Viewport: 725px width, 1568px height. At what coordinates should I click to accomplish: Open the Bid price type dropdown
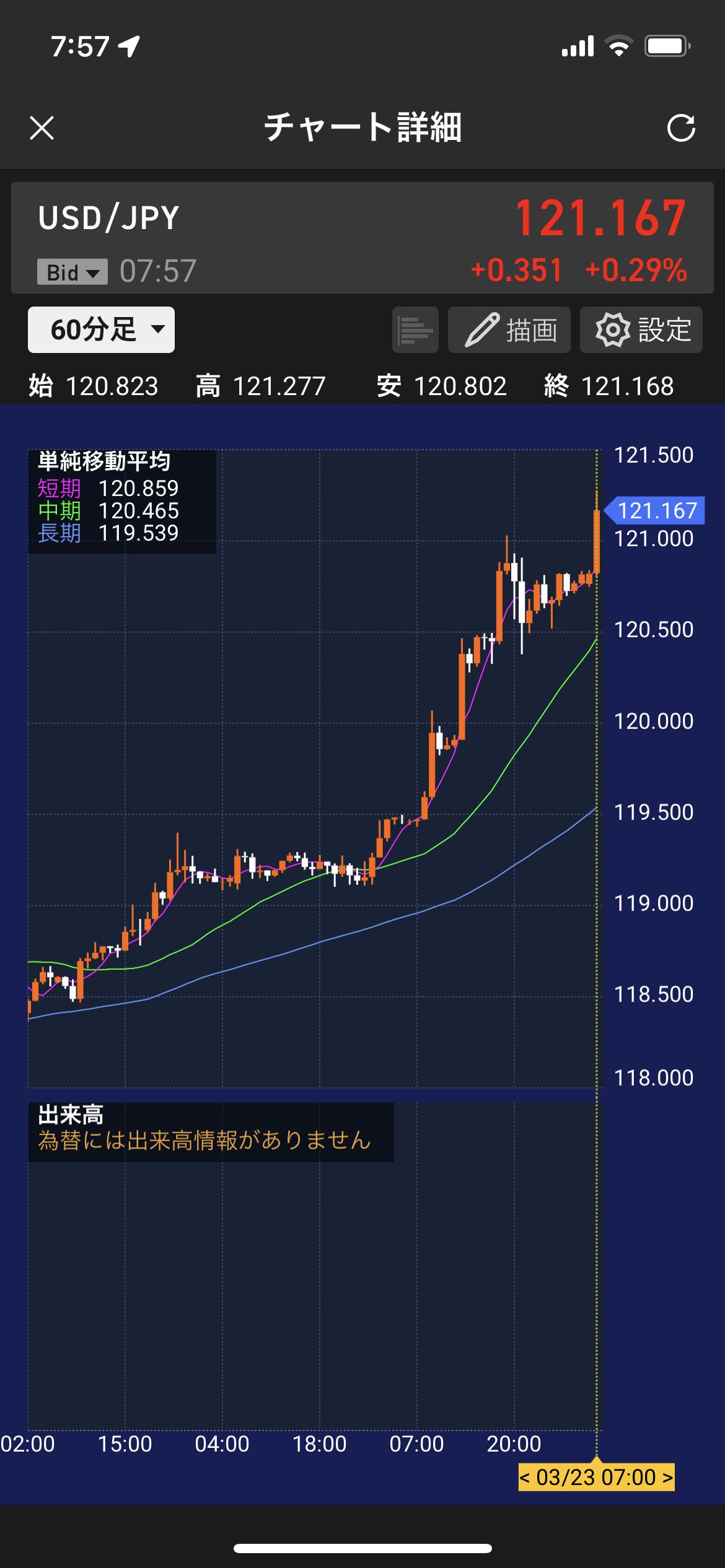(72, 272)
